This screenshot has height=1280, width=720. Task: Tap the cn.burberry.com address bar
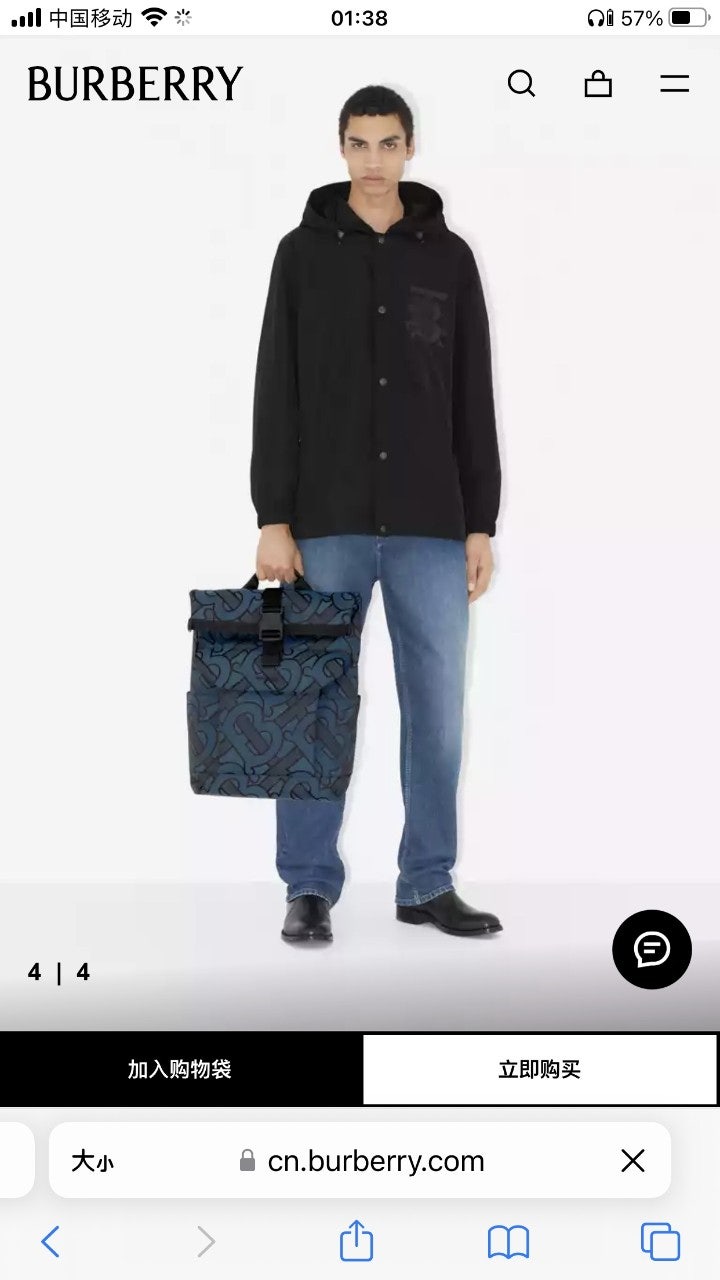click(x=360, y=1160)
